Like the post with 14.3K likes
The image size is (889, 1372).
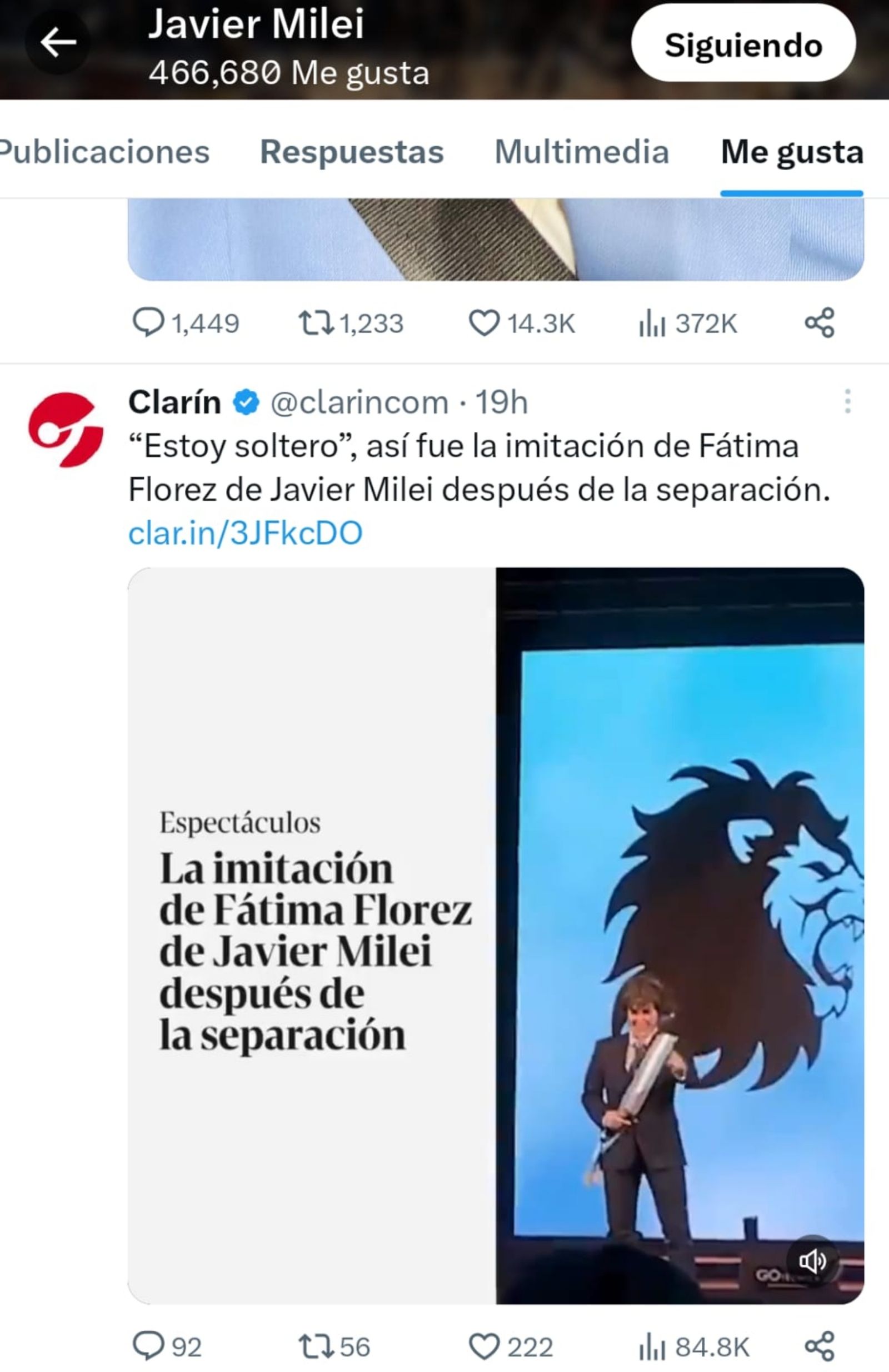point(483,323)
